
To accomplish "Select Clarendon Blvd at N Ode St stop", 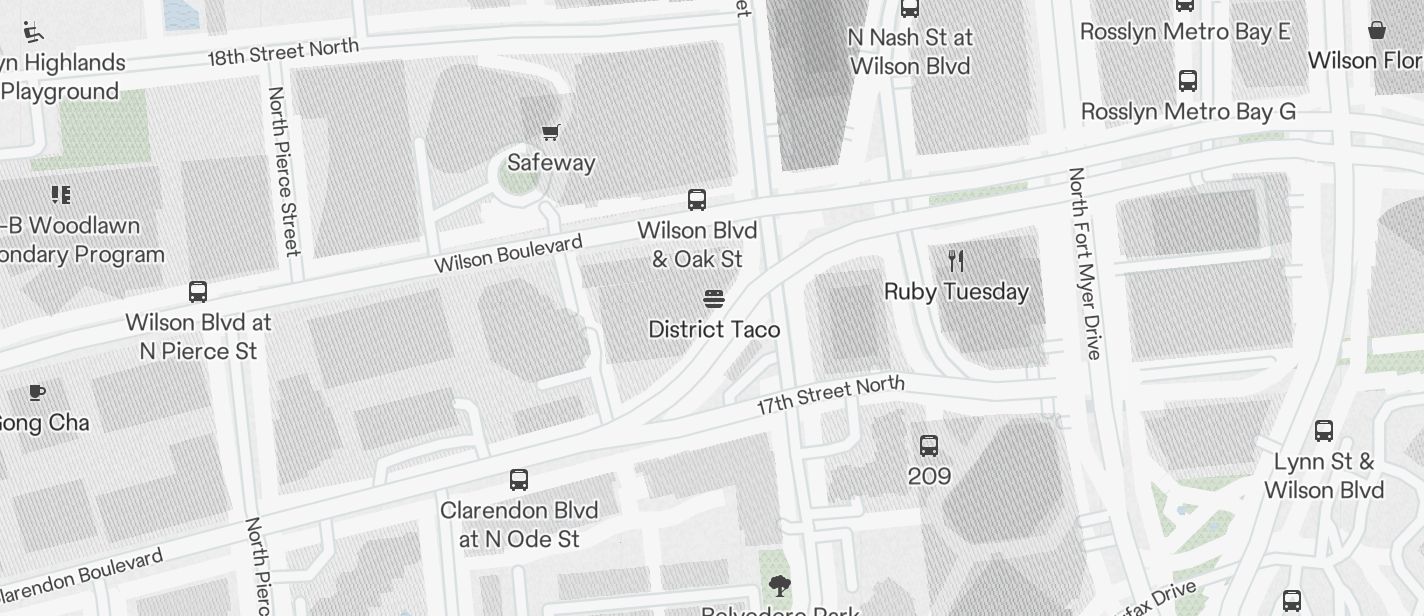I will click(519, 480).
